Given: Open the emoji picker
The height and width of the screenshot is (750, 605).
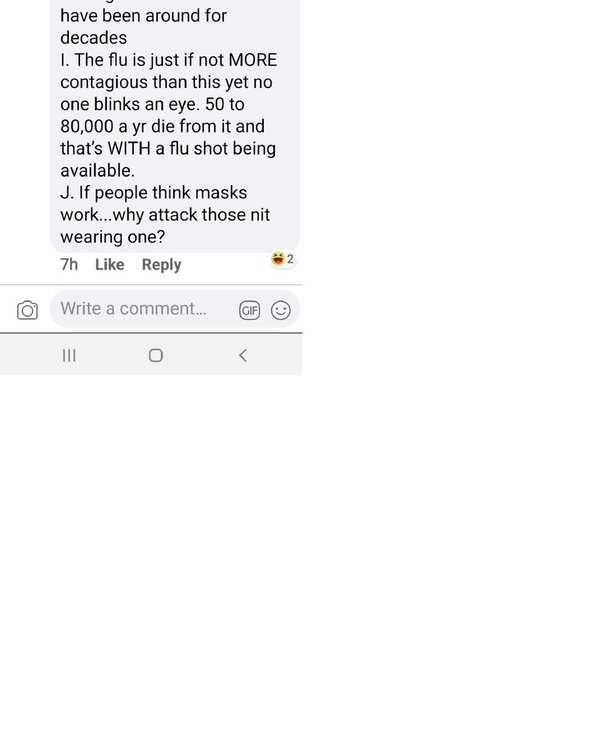Looking at the screenshot, I should pos(281,310).
